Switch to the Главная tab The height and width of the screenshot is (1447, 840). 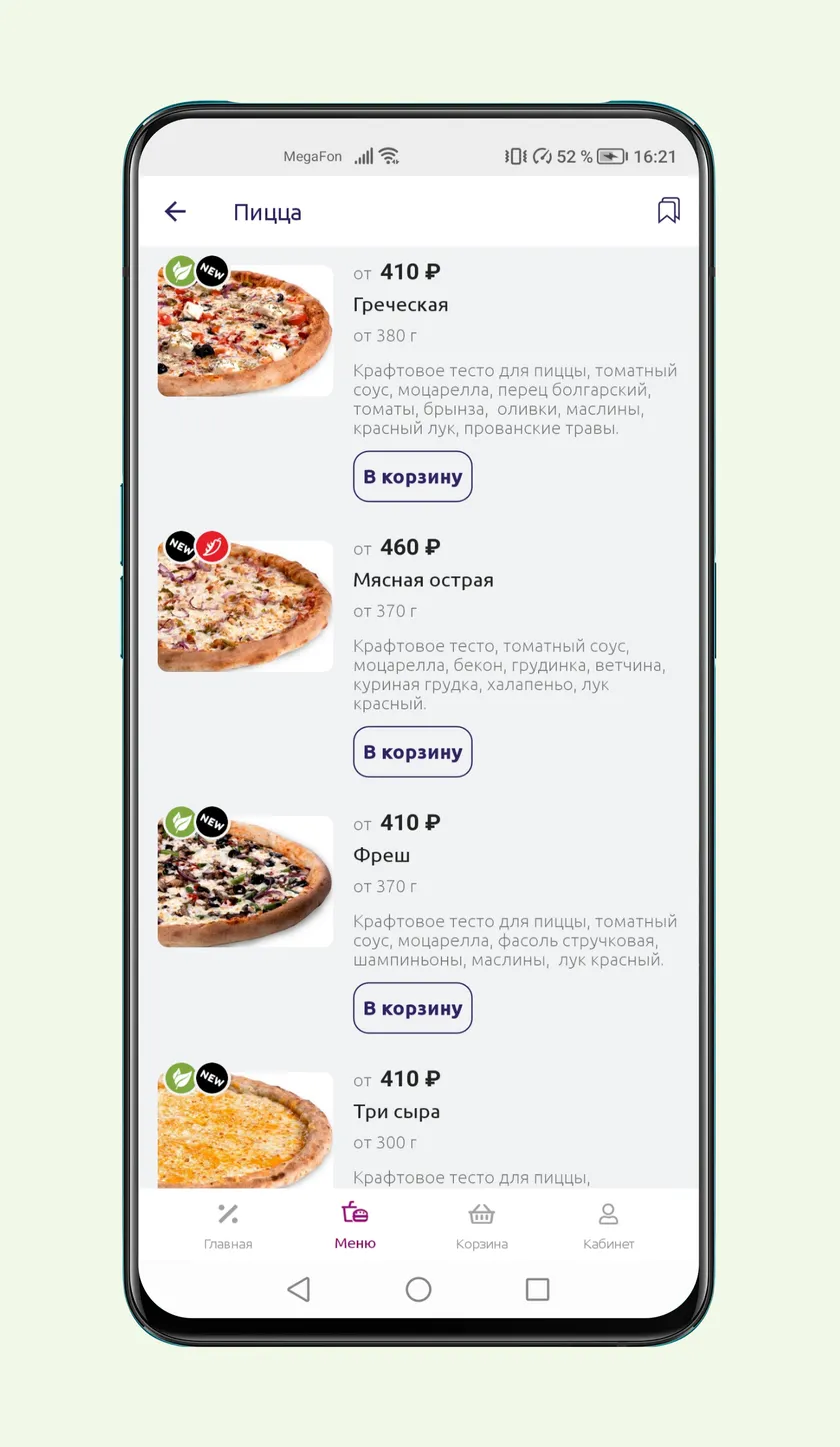(x=228, y=1227)
